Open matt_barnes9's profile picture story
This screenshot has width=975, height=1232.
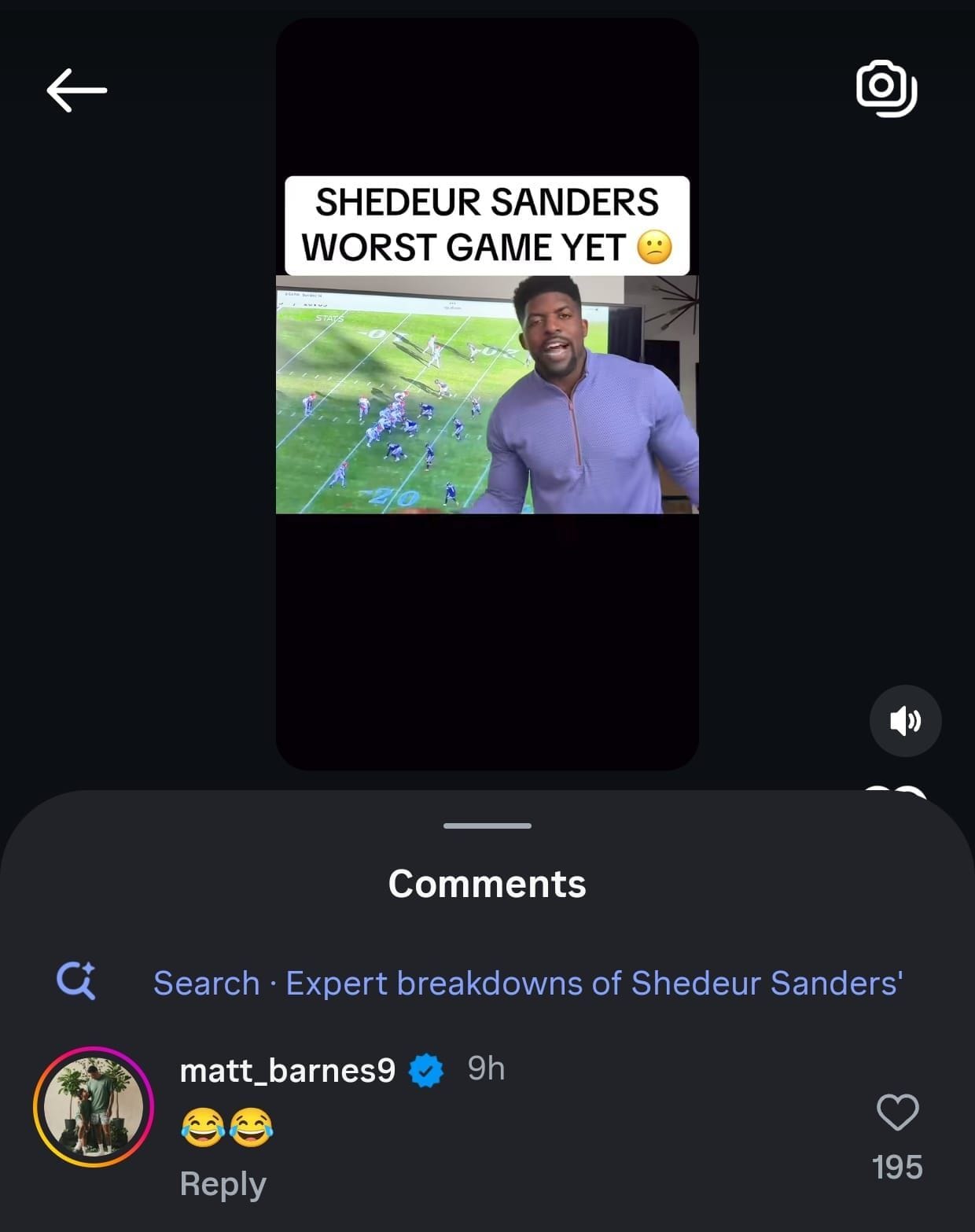[x=94, y=1106]
